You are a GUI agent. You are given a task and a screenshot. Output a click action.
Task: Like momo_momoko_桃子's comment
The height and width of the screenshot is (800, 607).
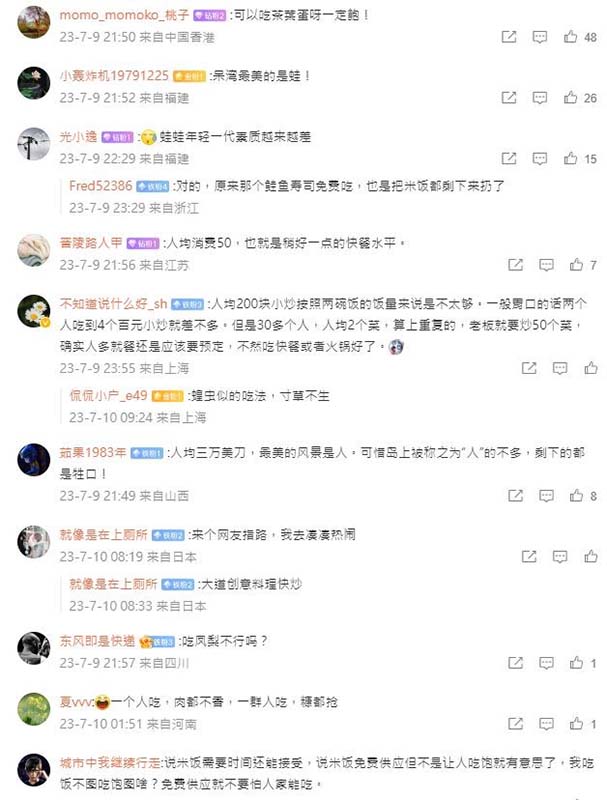tap(571, 37)
